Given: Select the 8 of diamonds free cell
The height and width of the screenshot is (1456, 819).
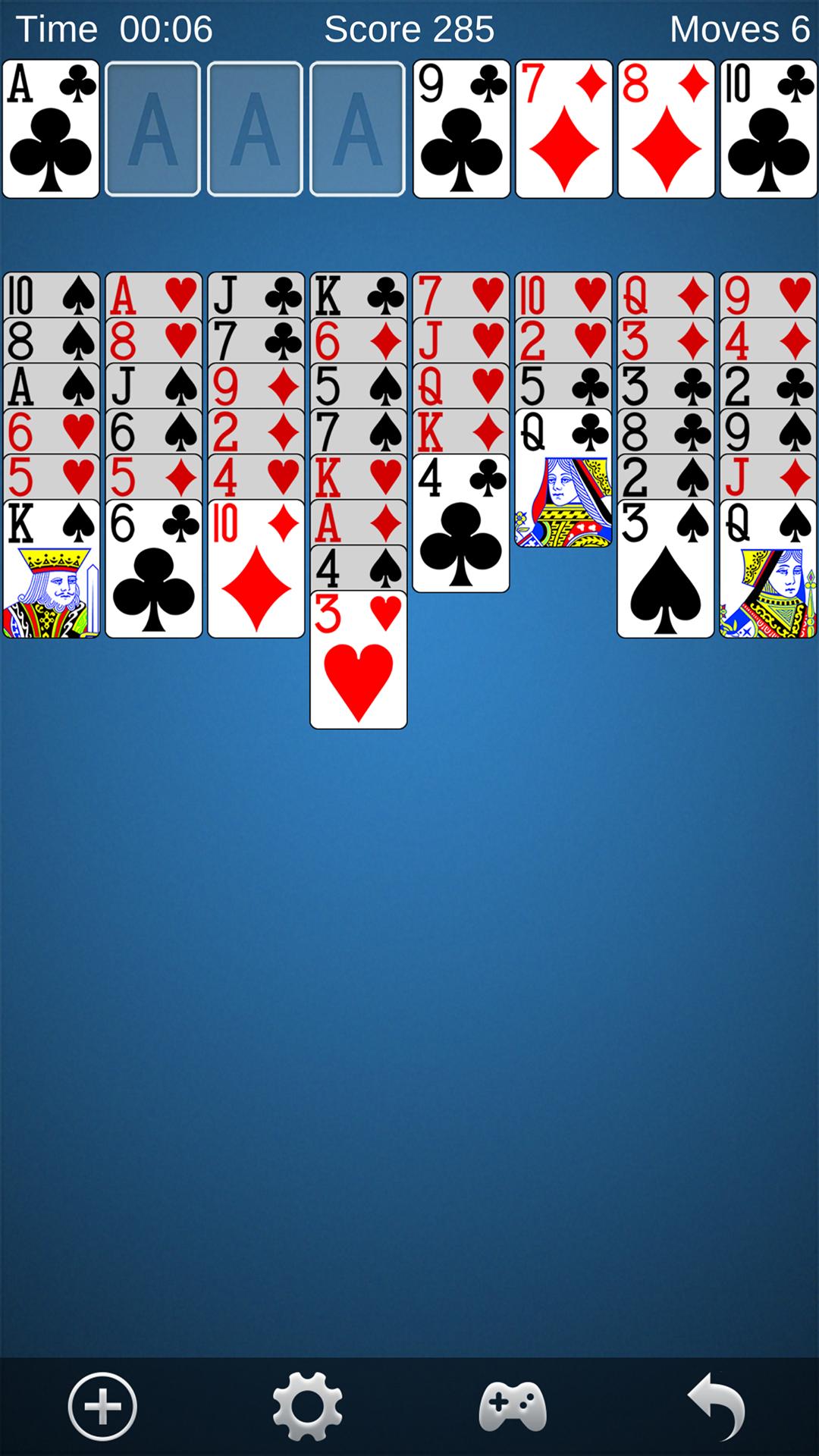Looking at the screenshot, I should pyautogui.click(x=665, y=129).
